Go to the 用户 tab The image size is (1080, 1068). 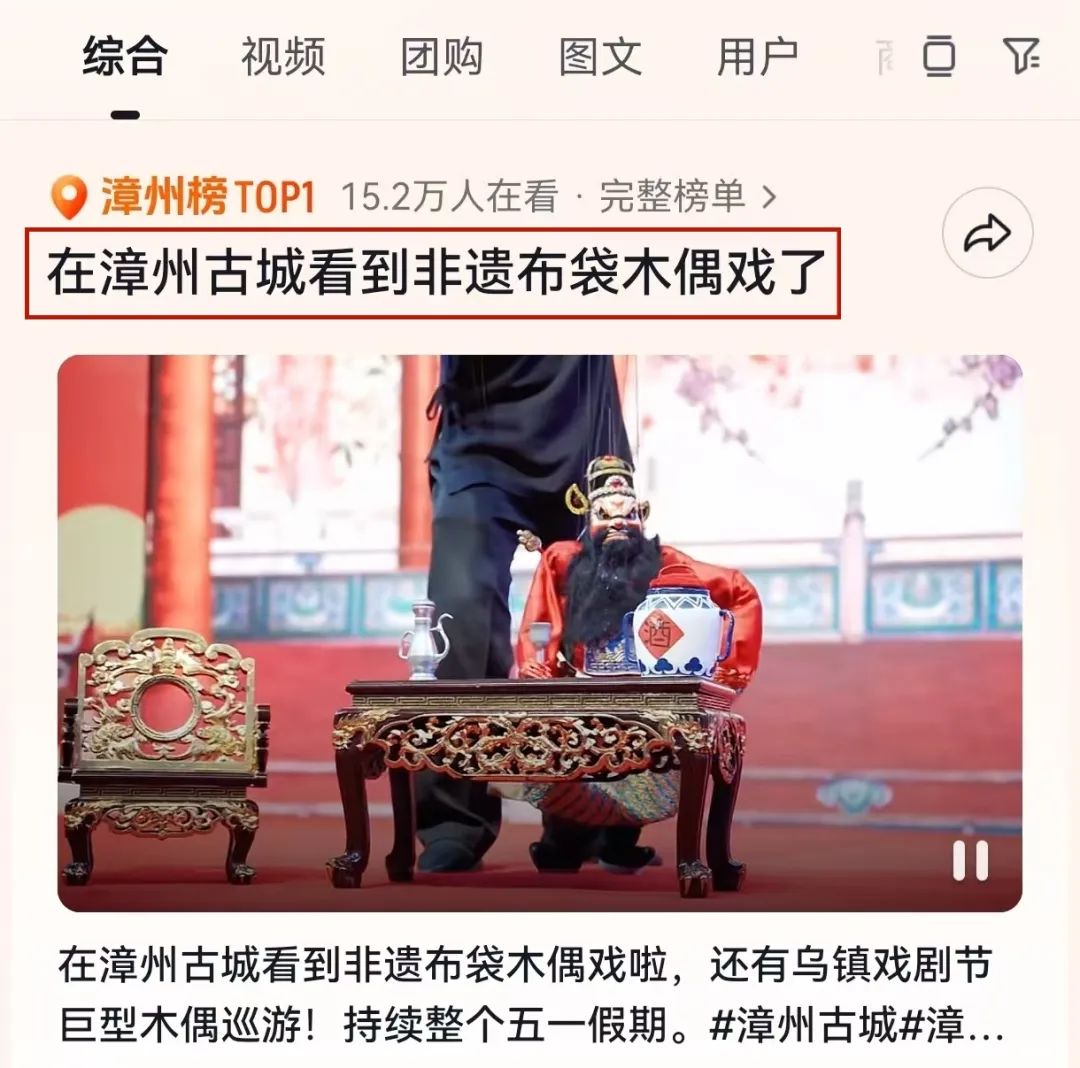click(x=757, y=56)
